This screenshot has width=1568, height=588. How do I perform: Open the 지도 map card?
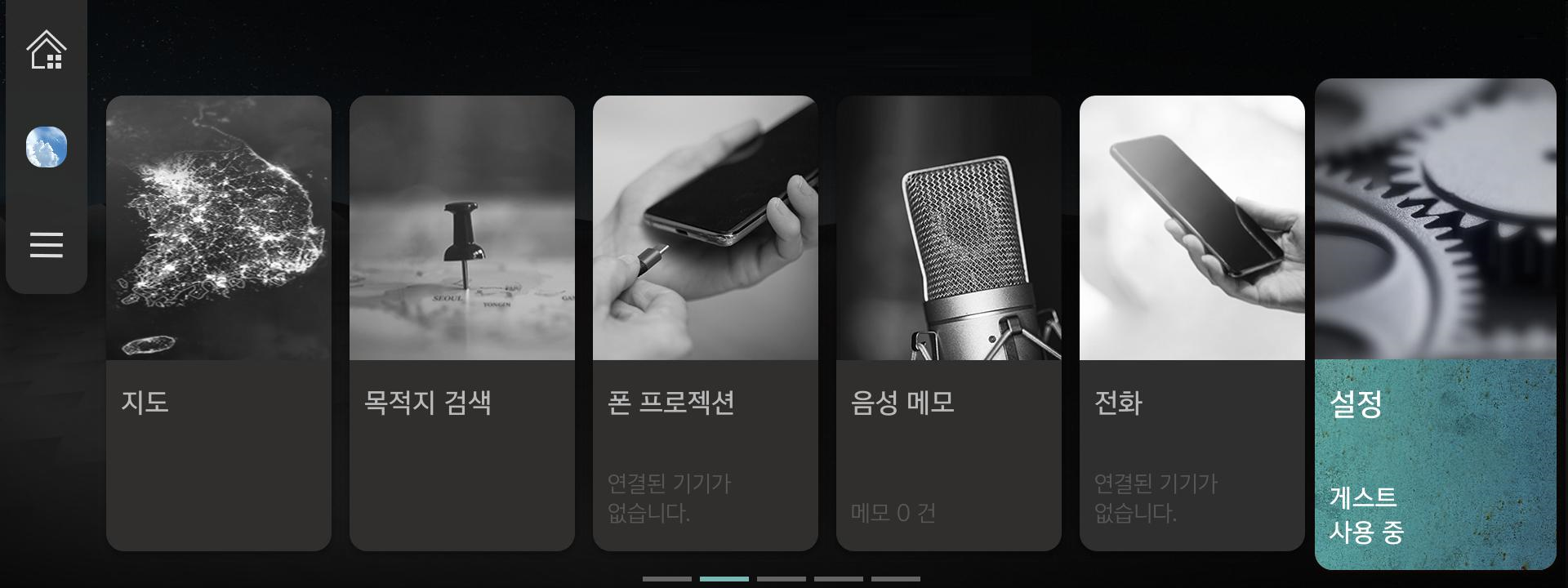click(219, 323)
